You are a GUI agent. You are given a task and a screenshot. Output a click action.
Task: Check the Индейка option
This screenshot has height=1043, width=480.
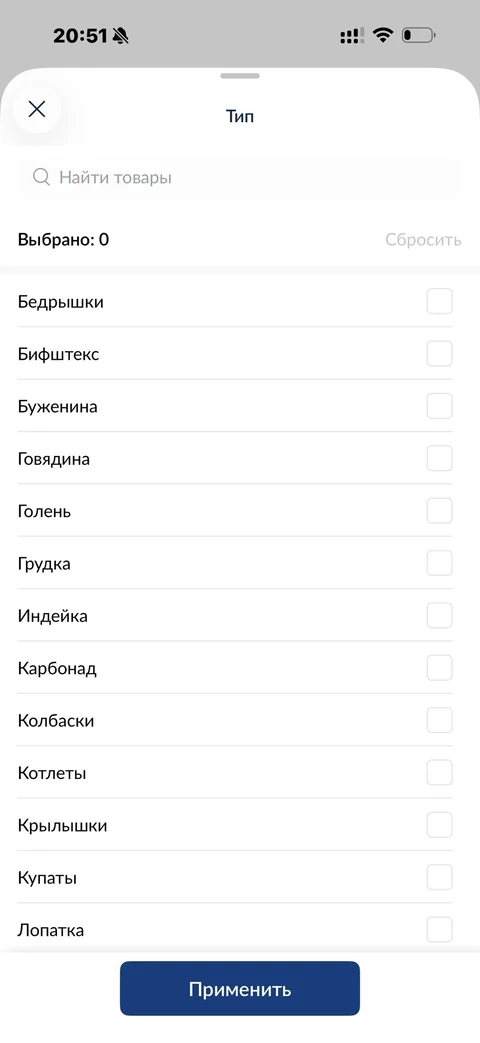click(439, 615)
